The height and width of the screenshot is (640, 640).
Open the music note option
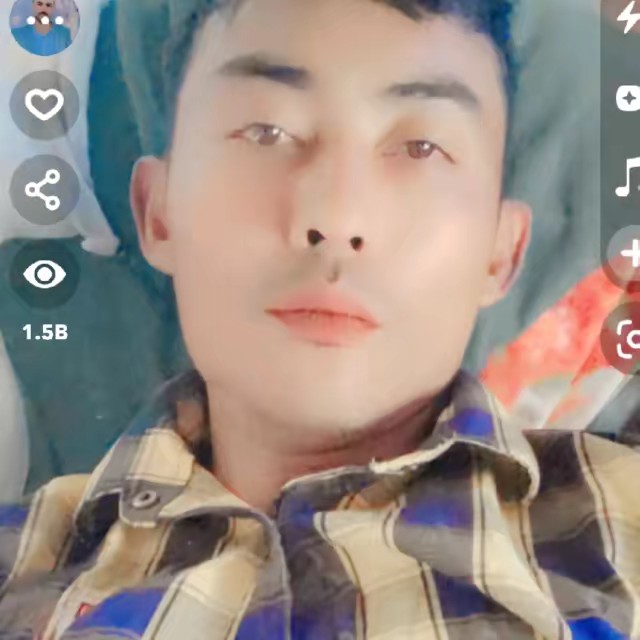(627, 177)
